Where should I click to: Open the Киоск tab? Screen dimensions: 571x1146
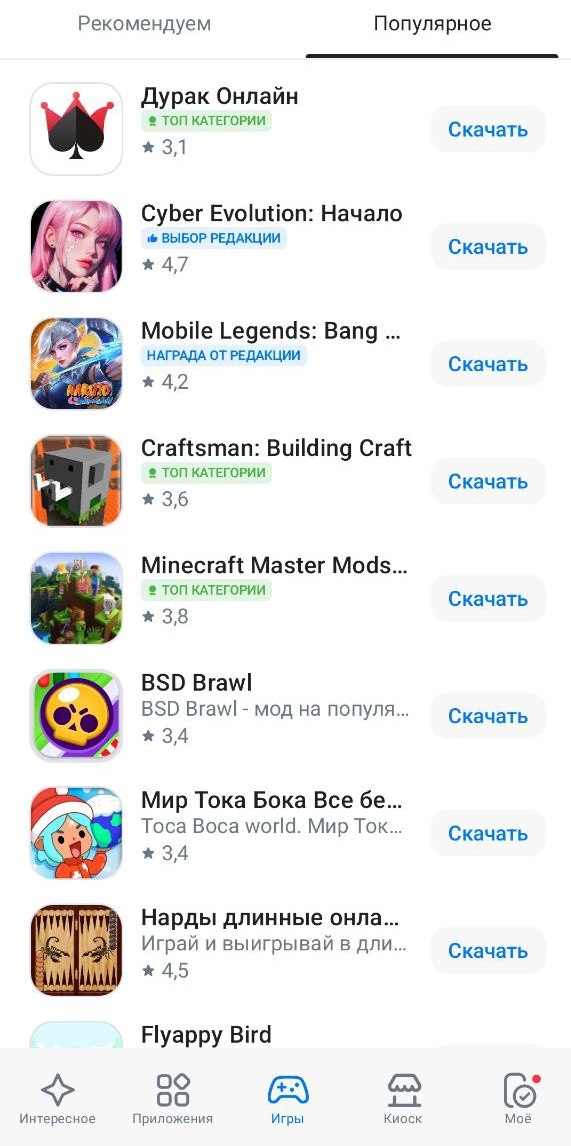coord(403,1098)
